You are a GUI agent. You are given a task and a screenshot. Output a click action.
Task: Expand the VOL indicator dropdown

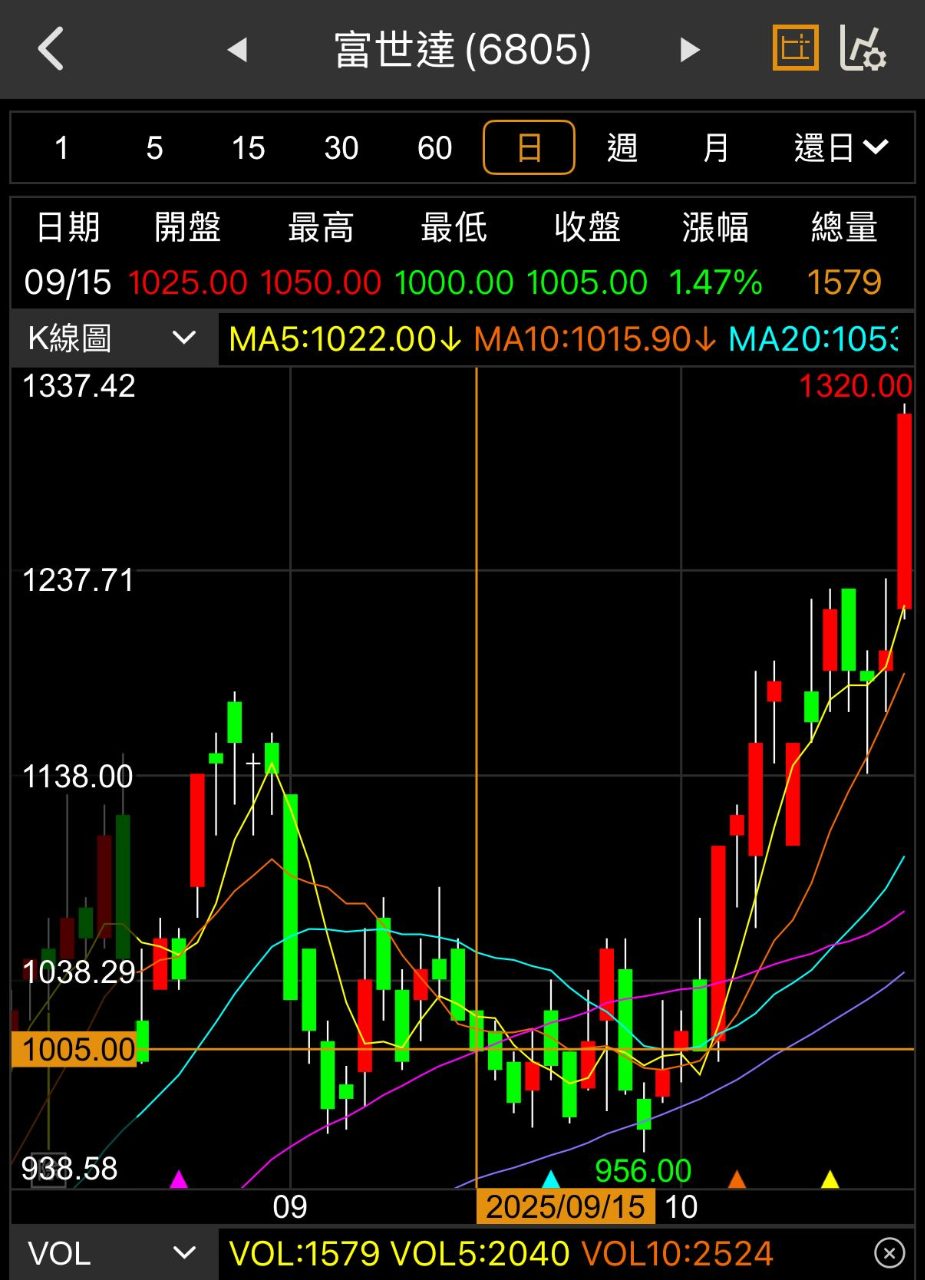point(112,1253)
